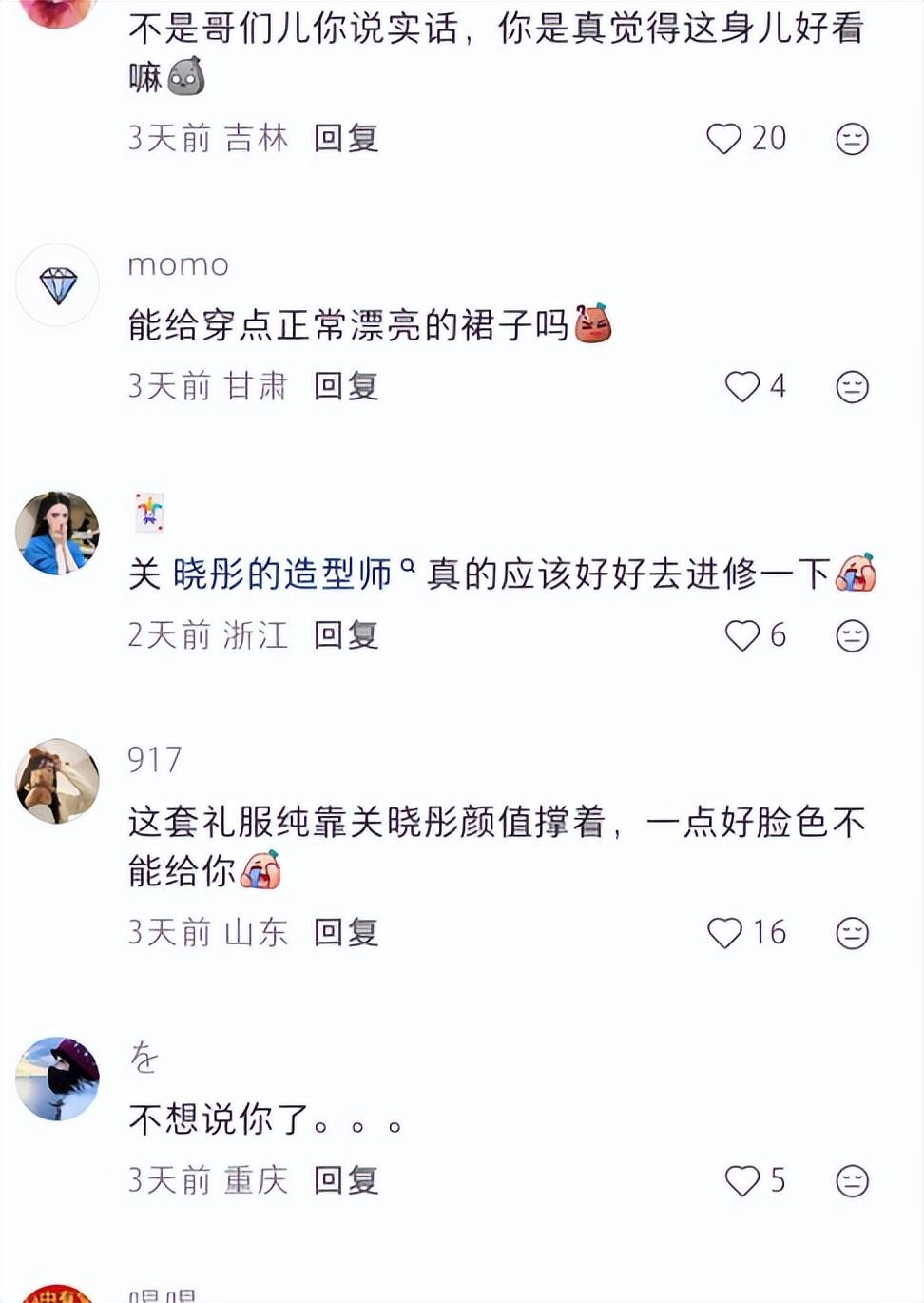This screenshot has height=1303, width=924.
Task: Dislike 917's comment
Action: 852,934
